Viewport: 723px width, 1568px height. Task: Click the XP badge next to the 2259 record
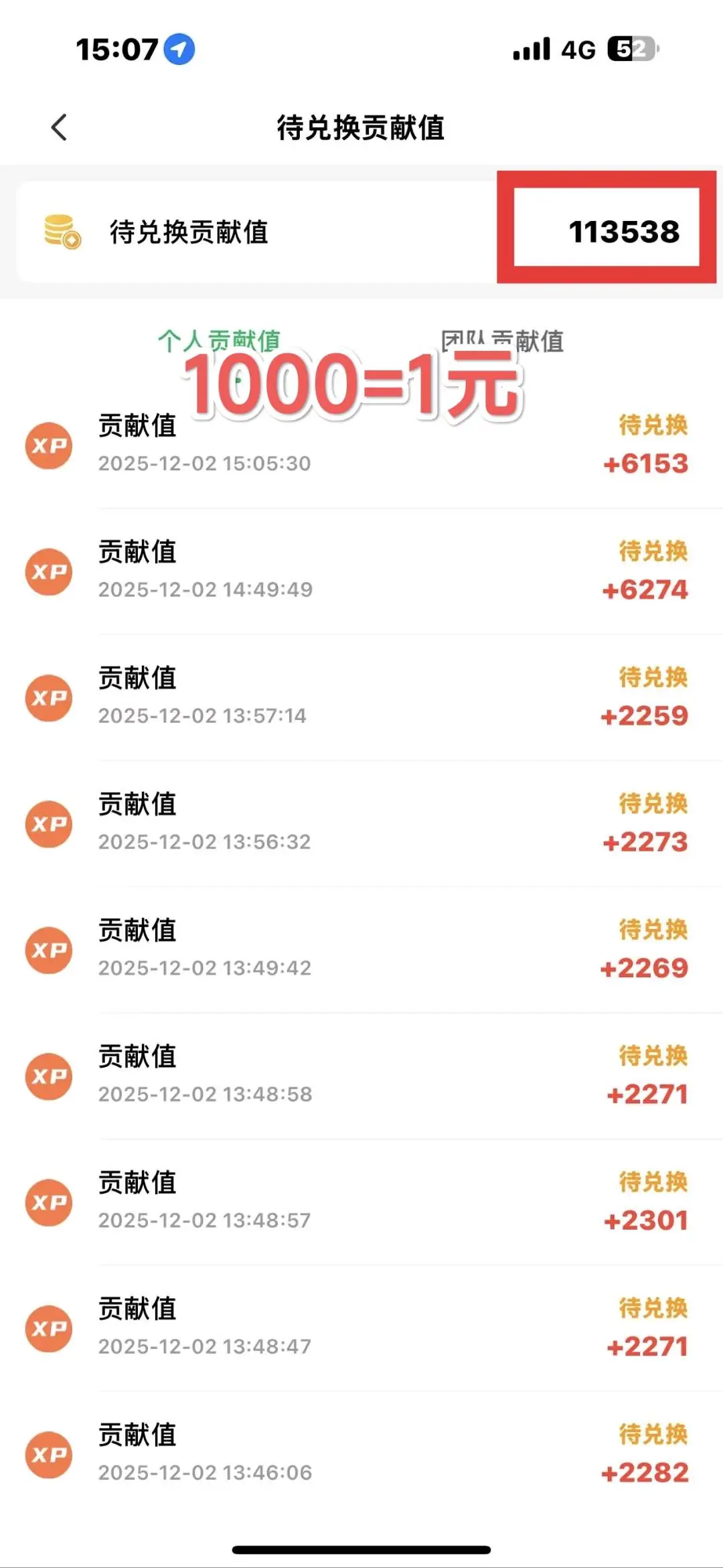(48, 697)
